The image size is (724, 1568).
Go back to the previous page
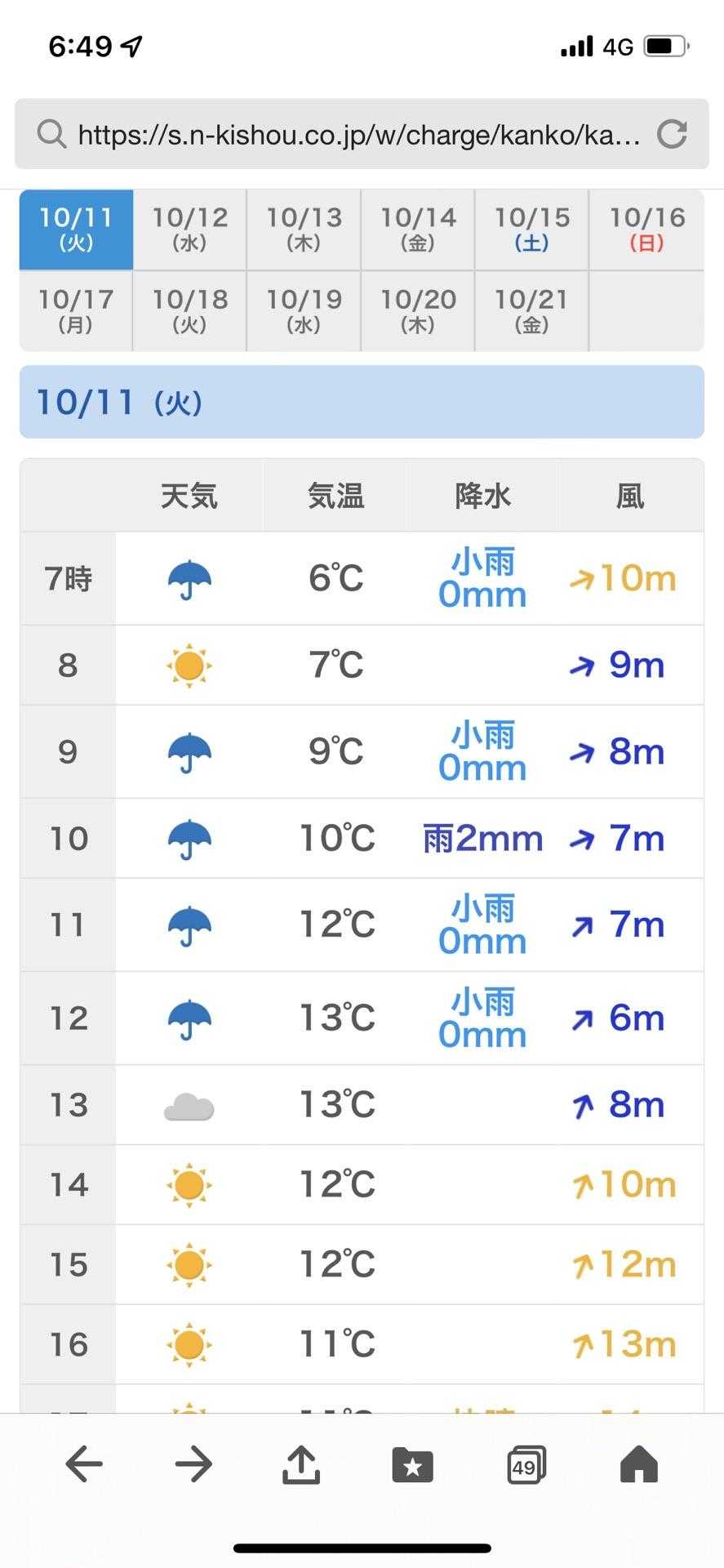click(84, 1463)
